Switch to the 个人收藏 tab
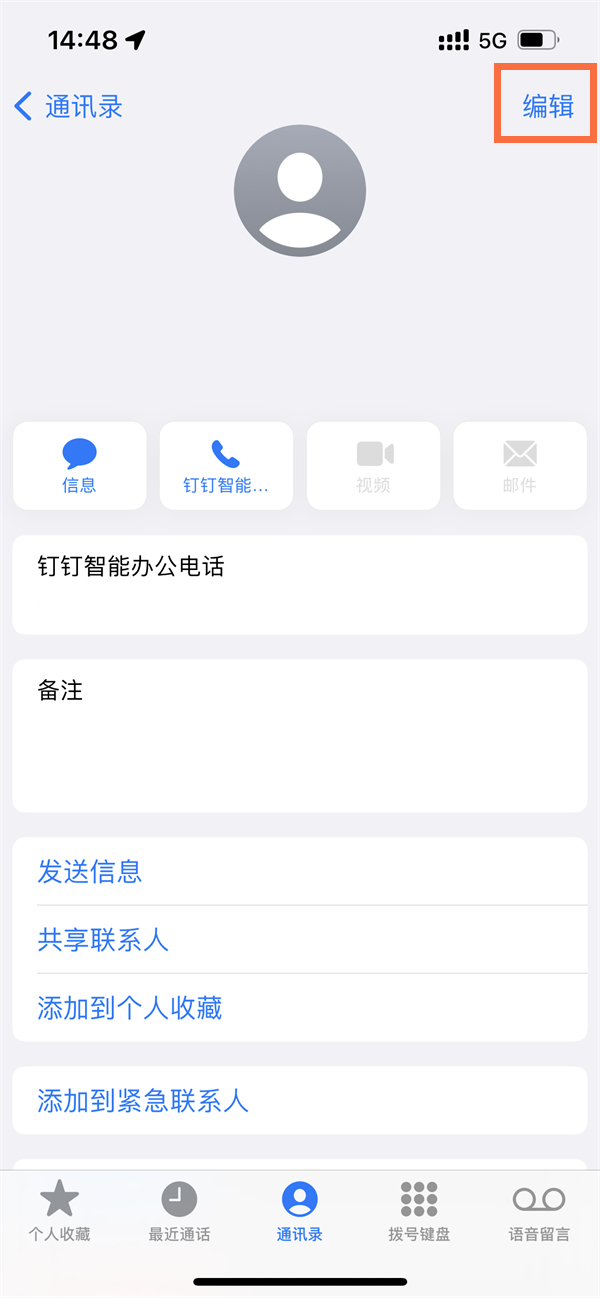This screenshot has width=600, height=1298. point(59,1210)
